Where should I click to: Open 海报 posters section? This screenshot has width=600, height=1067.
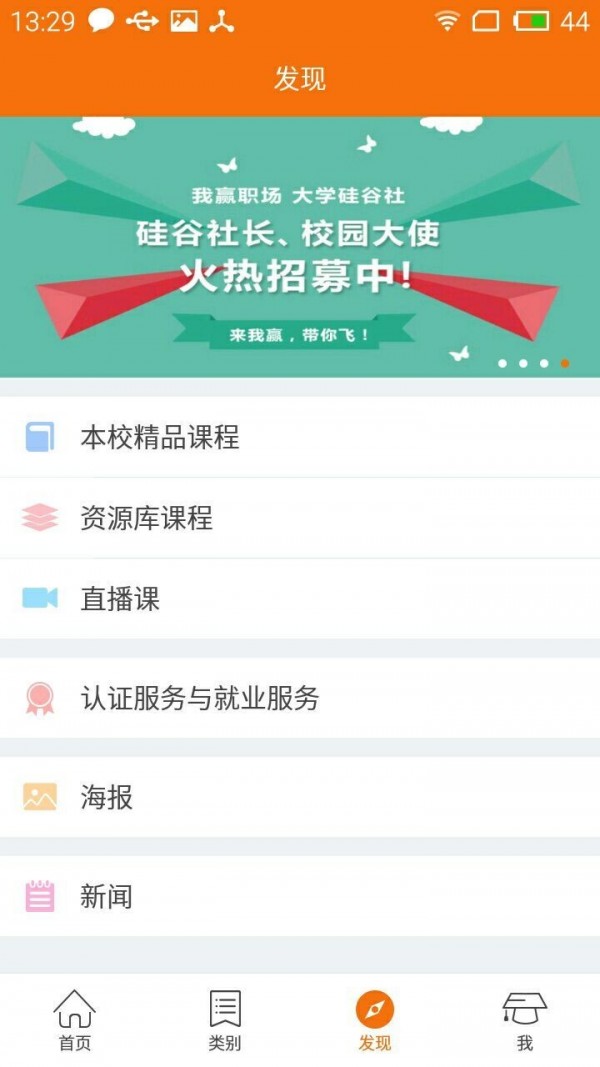[x=300, y=797]
